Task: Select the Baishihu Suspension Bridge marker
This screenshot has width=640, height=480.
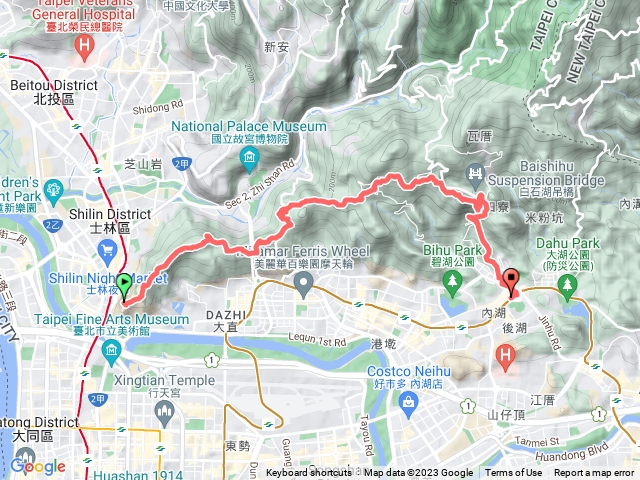Action: coord(475,174)
